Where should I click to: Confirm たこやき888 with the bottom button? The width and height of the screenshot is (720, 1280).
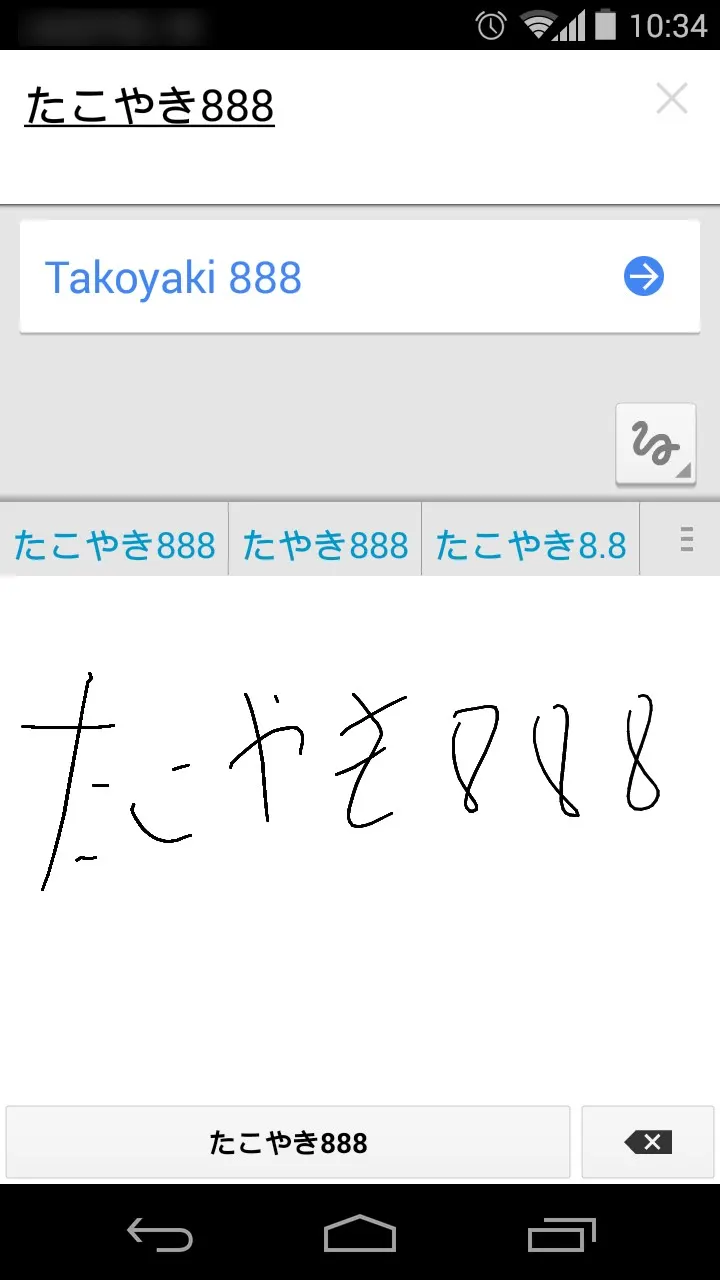288,1142
